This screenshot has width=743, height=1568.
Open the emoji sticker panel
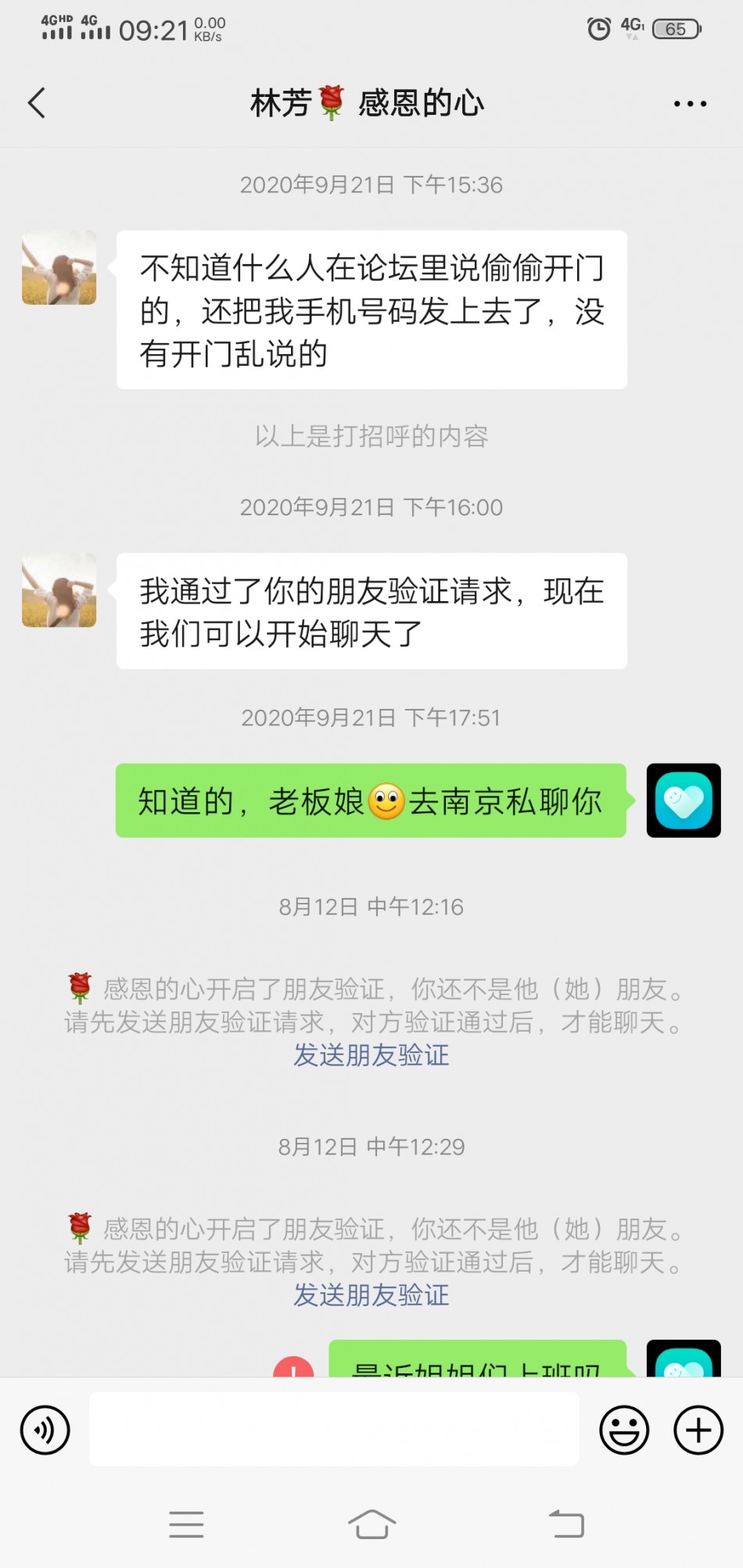click(623, 1430)
